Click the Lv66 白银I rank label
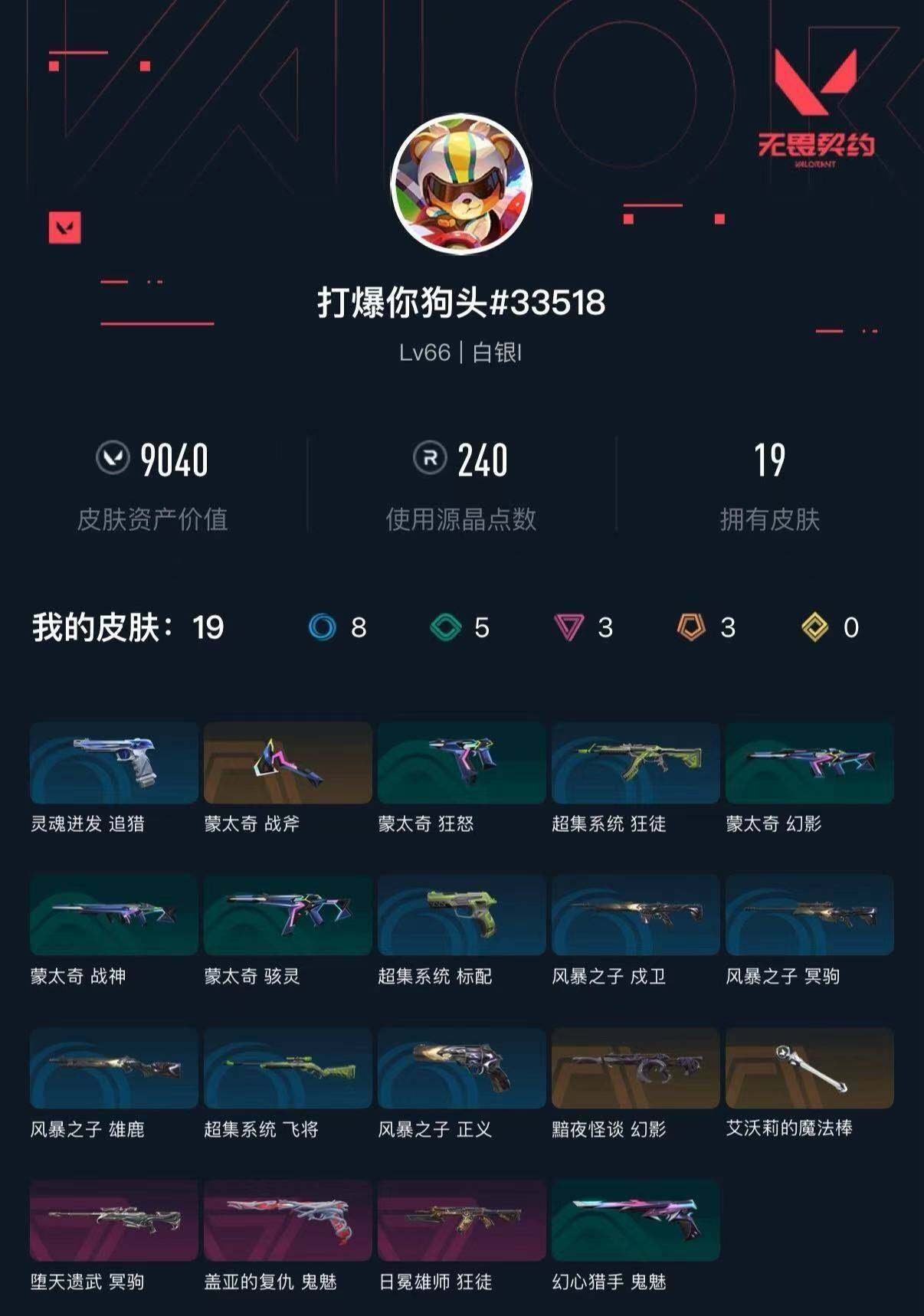This screenshot has height=1316, width=924. pos(461,353)
